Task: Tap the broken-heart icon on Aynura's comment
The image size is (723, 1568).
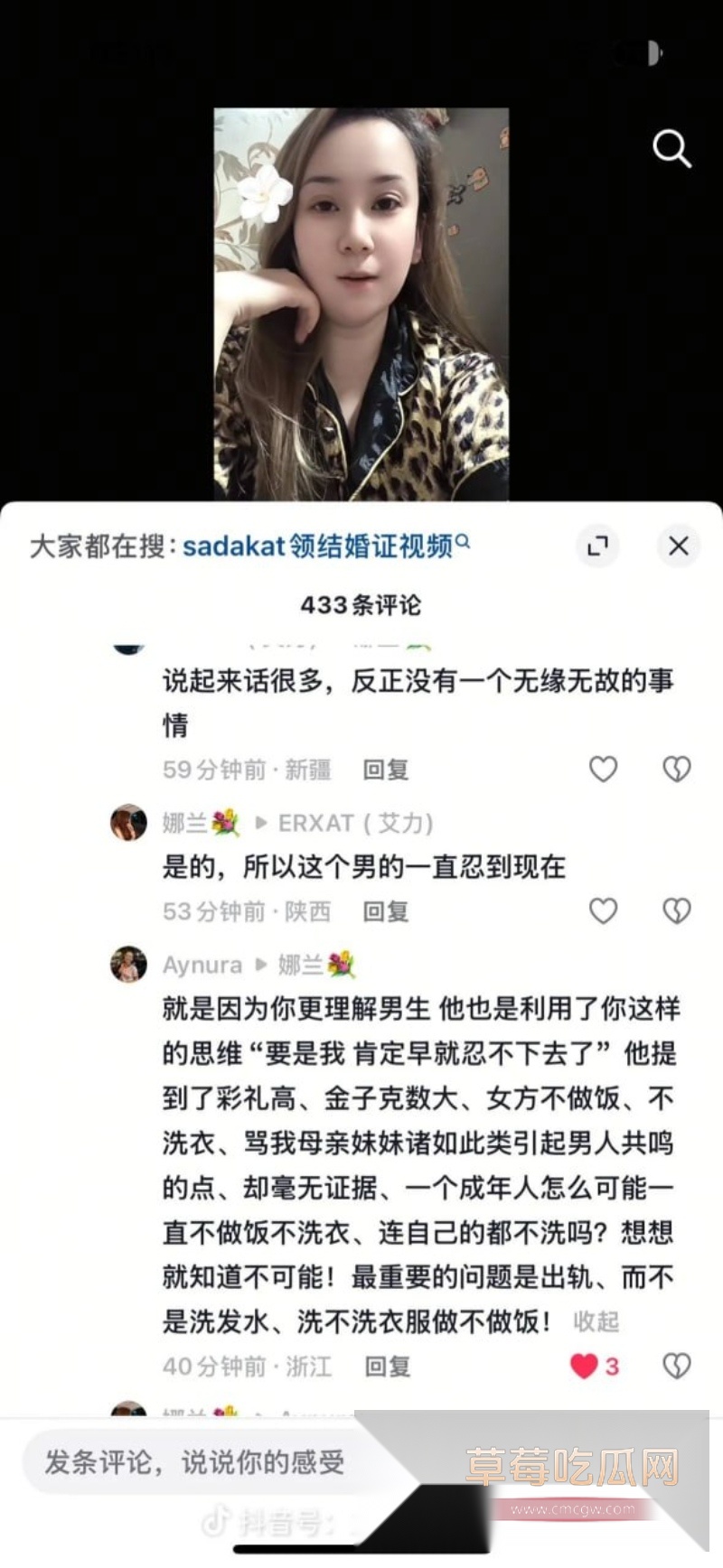Action: [x=674, y=1367]
